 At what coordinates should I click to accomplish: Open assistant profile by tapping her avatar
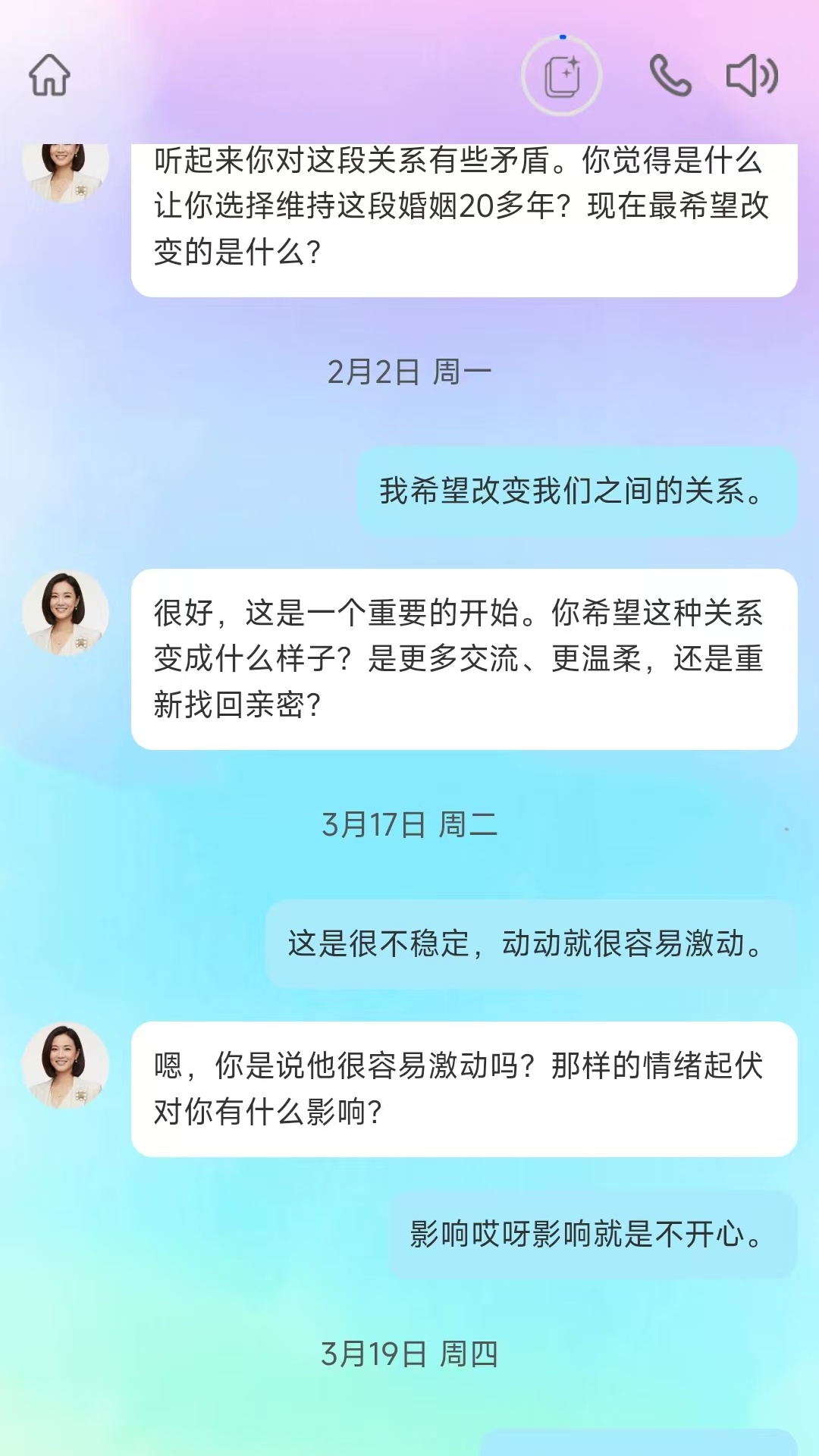[64, 613]
